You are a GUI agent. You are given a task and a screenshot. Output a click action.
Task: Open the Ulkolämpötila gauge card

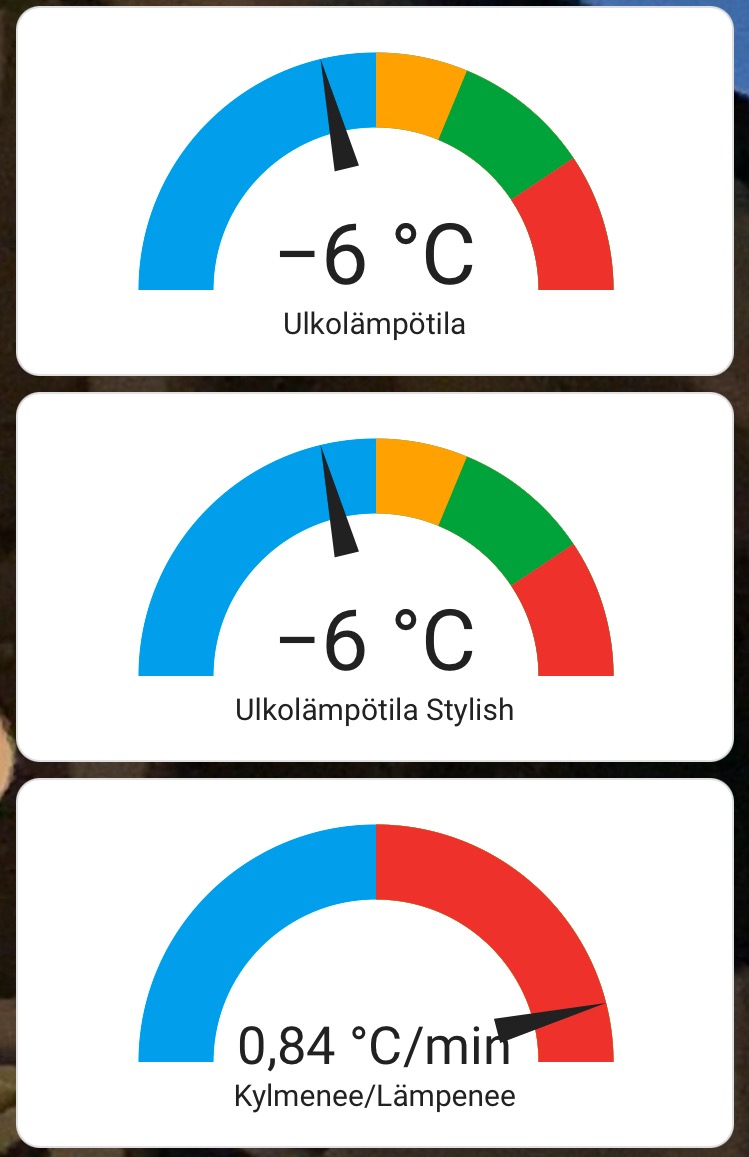click(375, 192)
